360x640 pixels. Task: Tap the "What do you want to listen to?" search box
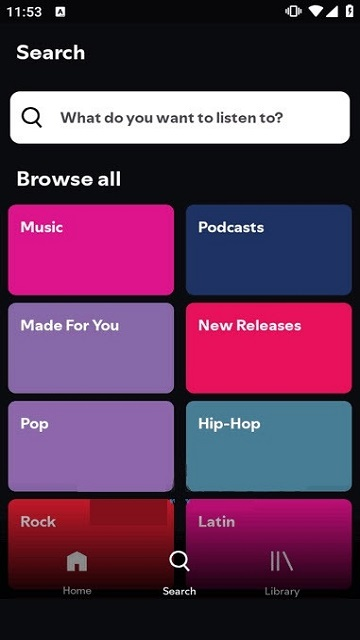point(180,118)
